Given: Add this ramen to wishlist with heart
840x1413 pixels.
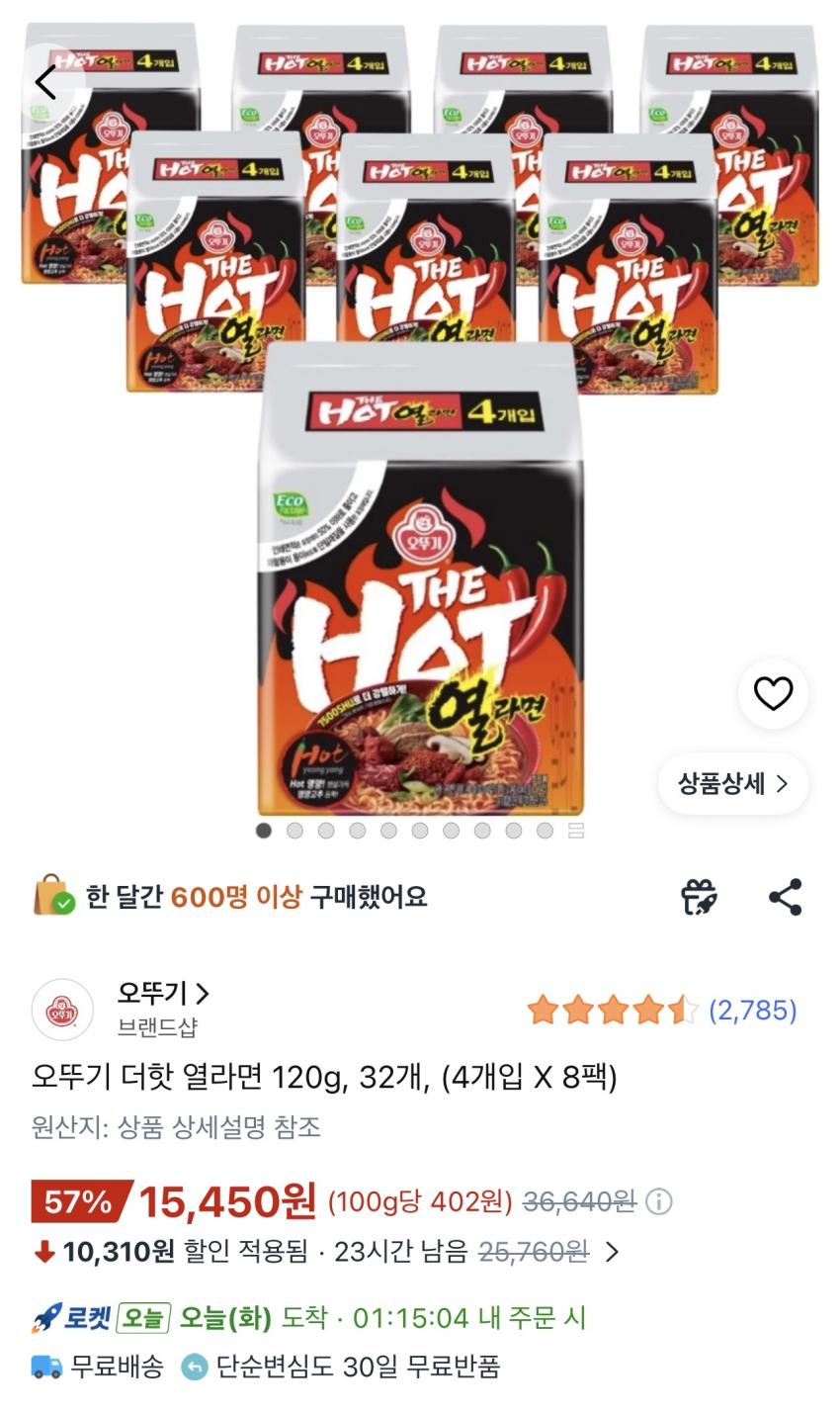Looking at the screenshot, I should [x=773, y=694].
